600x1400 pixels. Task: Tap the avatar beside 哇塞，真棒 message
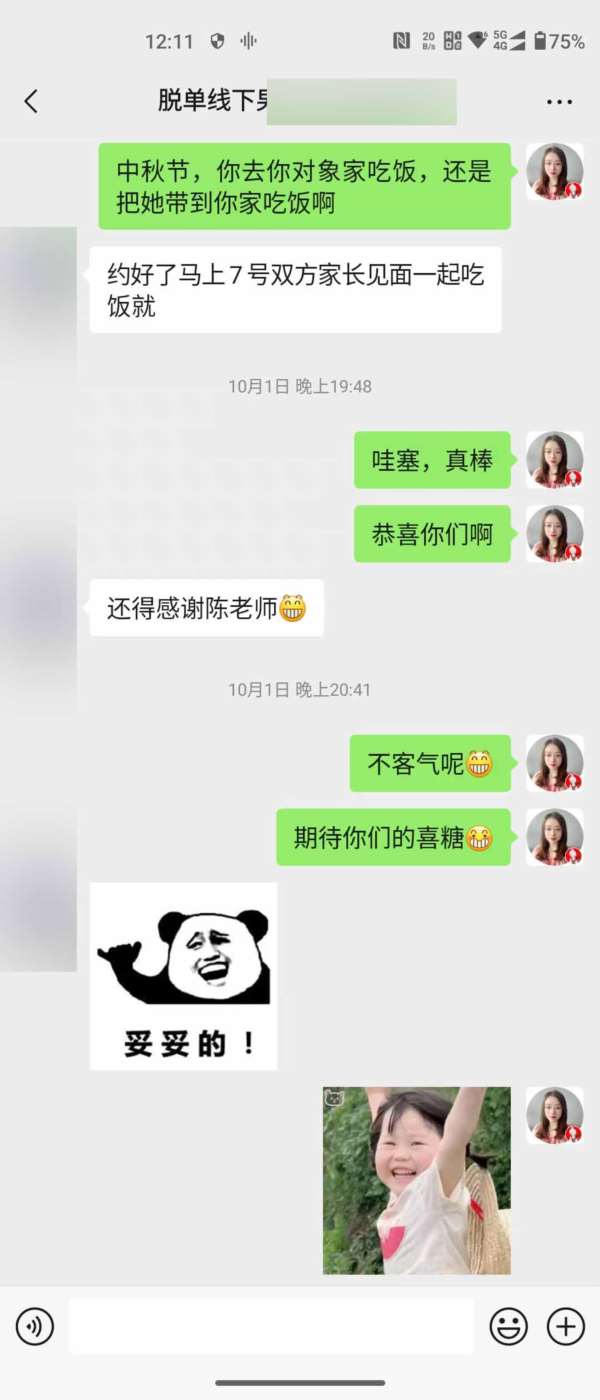(554, 460)
